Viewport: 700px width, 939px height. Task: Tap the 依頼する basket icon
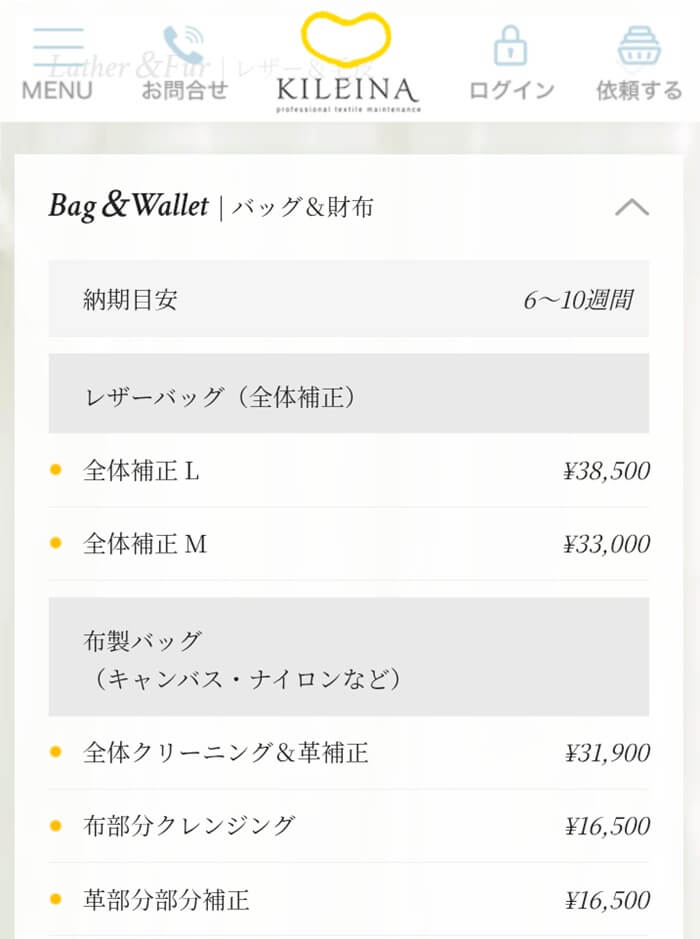(x=639, y=62)
